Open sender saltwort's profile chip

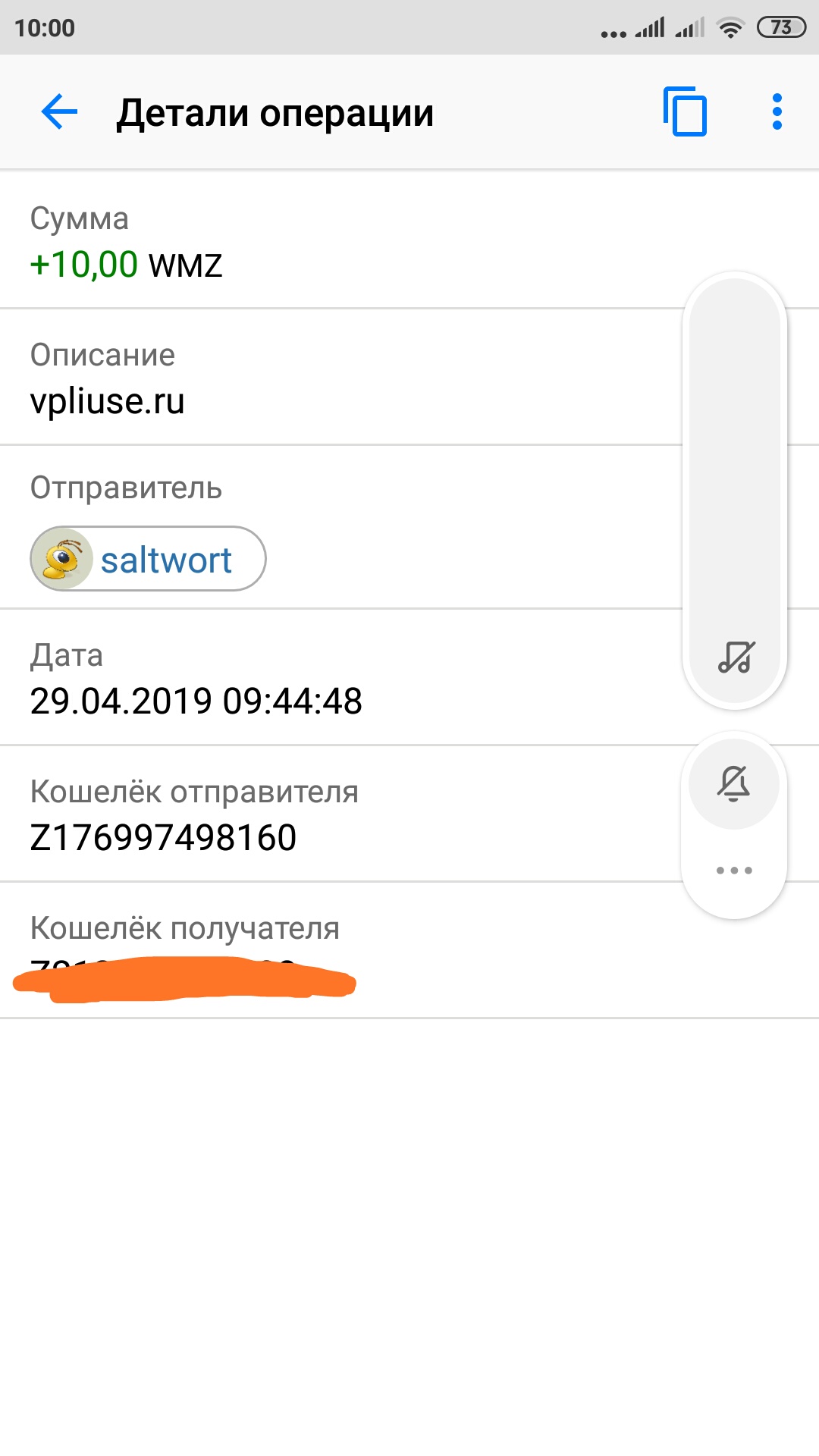148,559
